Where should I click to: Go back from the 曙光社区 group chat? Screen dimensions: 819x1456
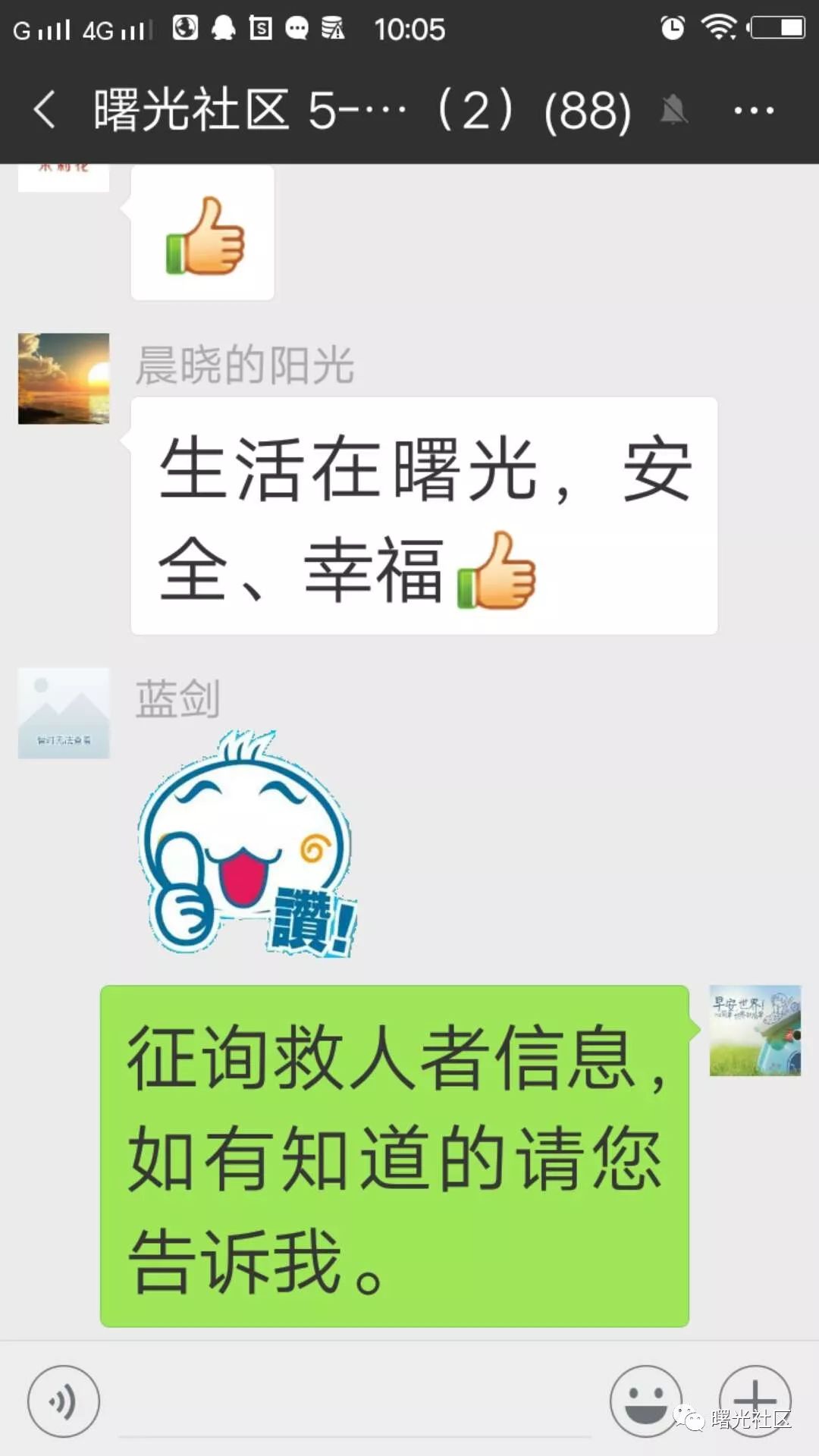pos(44,110)
